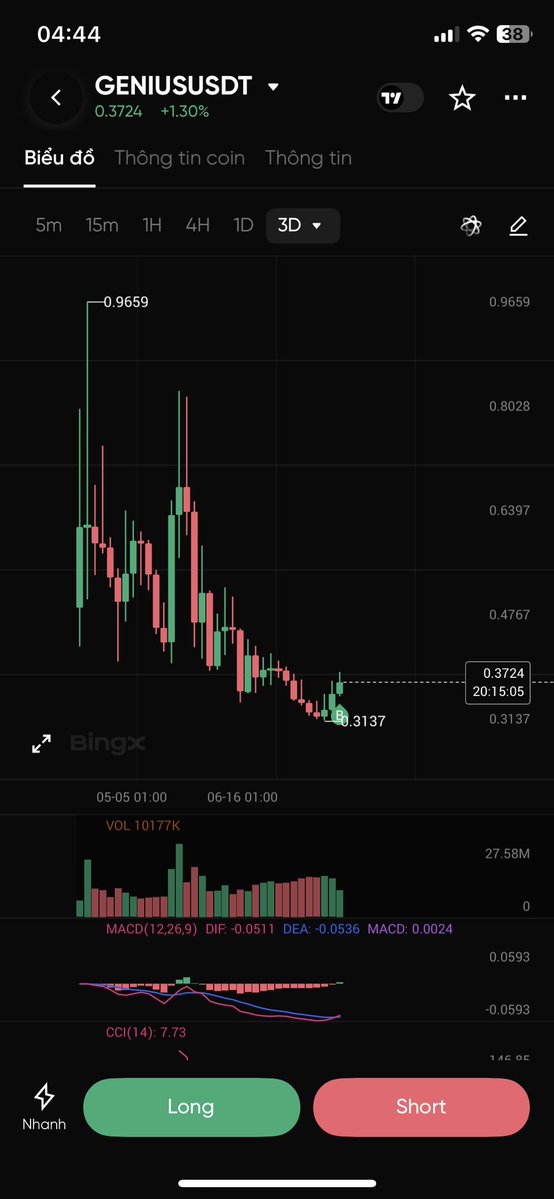Image resolution: width=554 pixels, height=1199 pixels.
Task: Open the drawing pencil tool
Action: (519, 226)
